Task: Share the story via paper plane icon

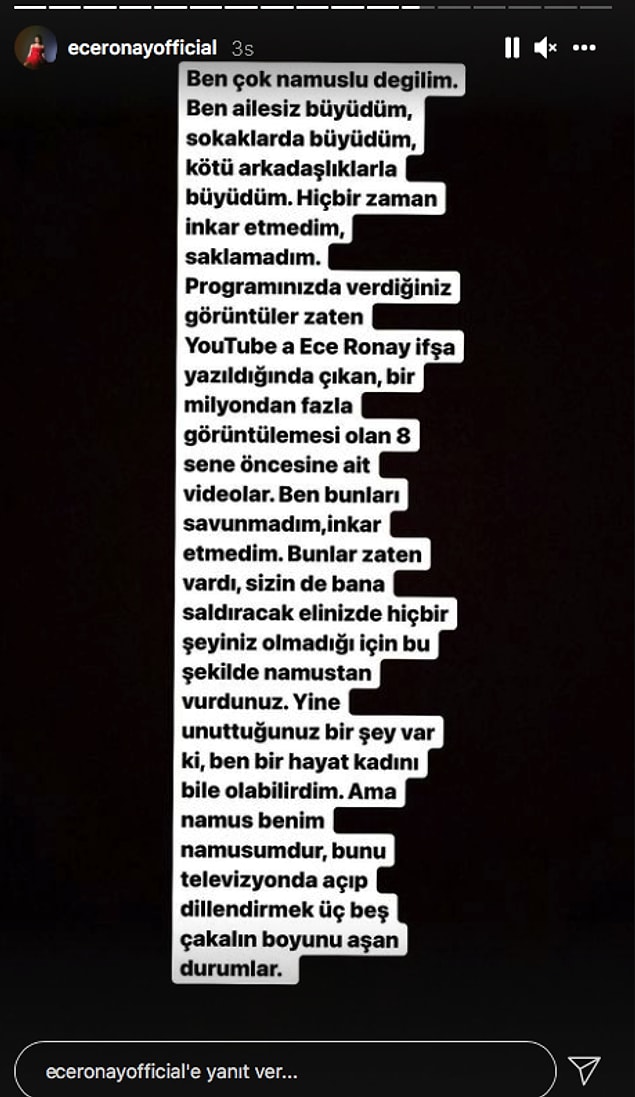Action: pos(584,1070)
